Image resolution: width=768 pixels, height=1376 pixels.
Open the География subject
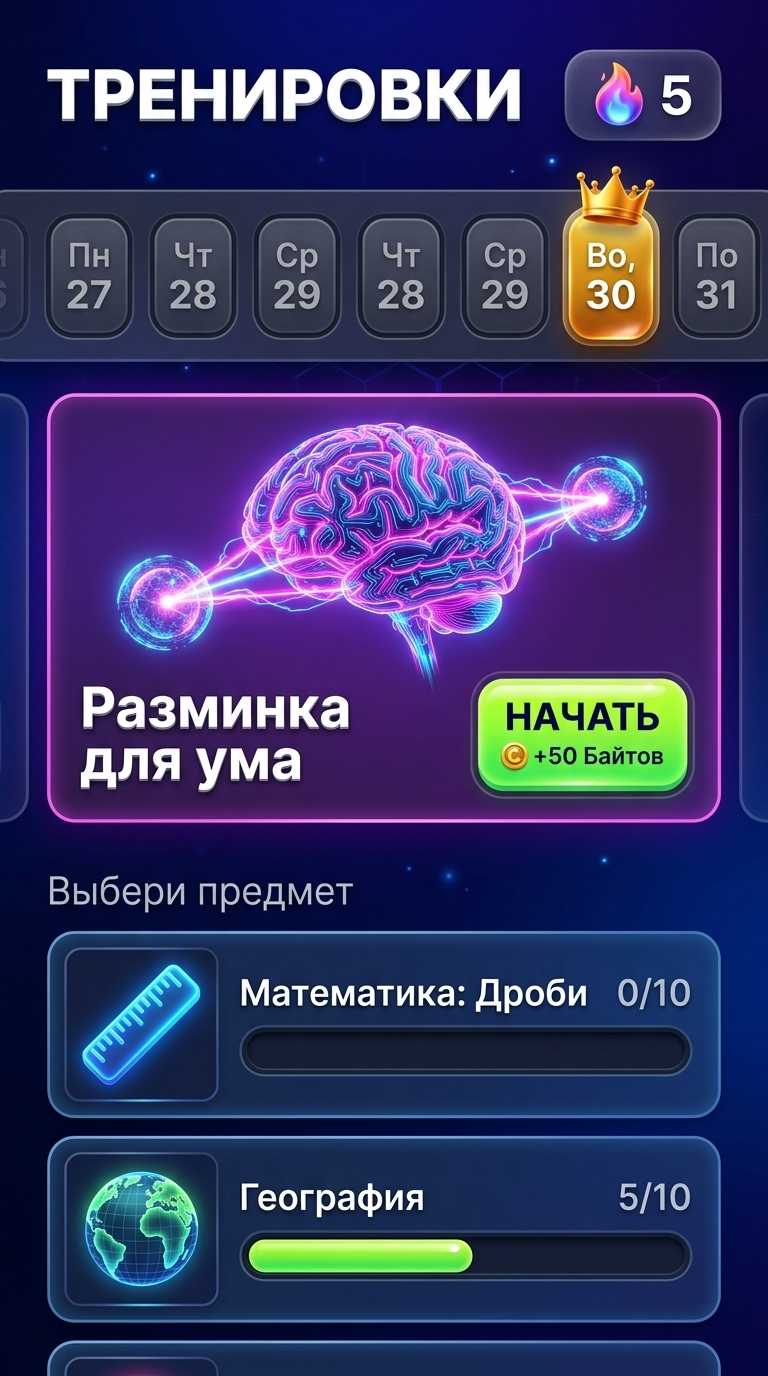click(383, 1229)
